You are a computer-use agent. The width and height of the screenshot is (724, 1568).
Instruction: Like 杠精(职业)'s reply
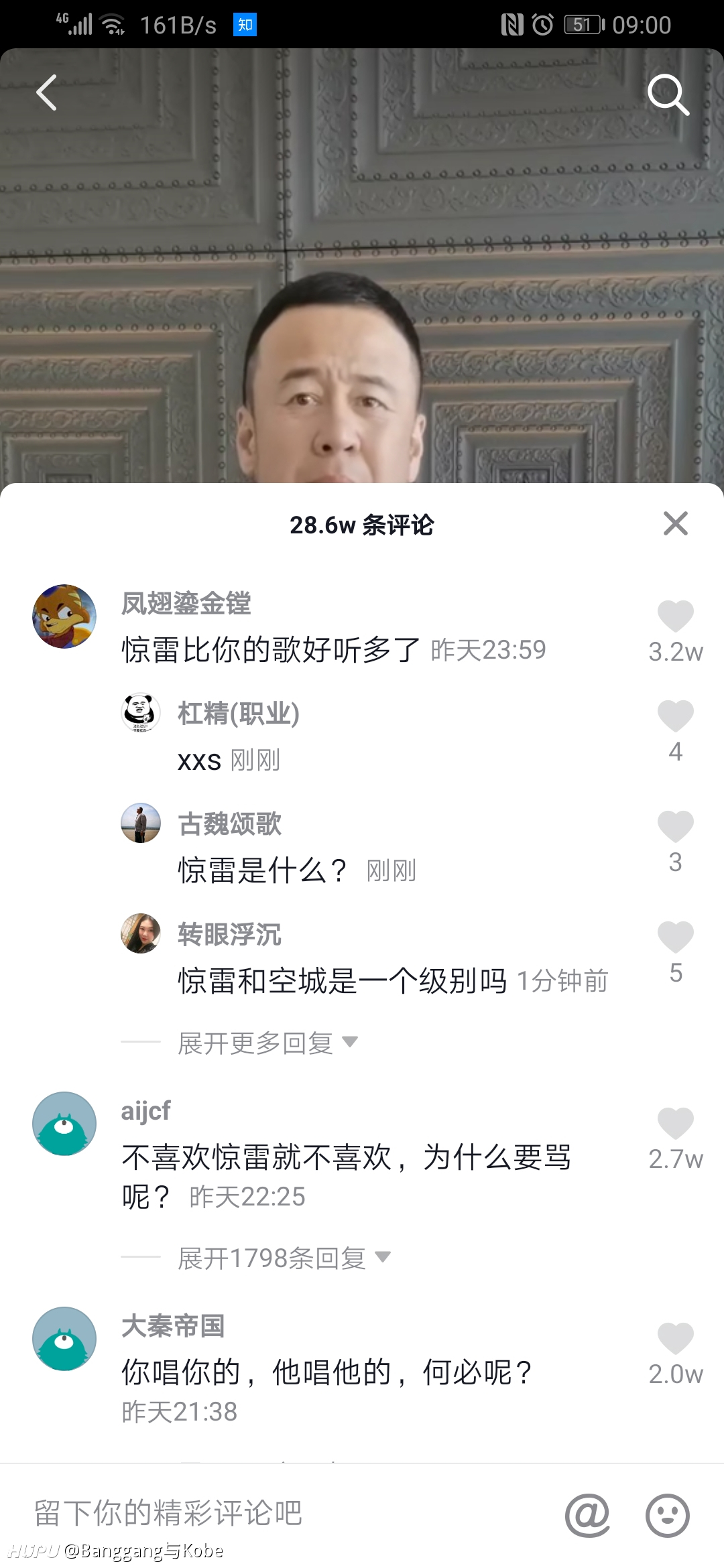[675, 716]
